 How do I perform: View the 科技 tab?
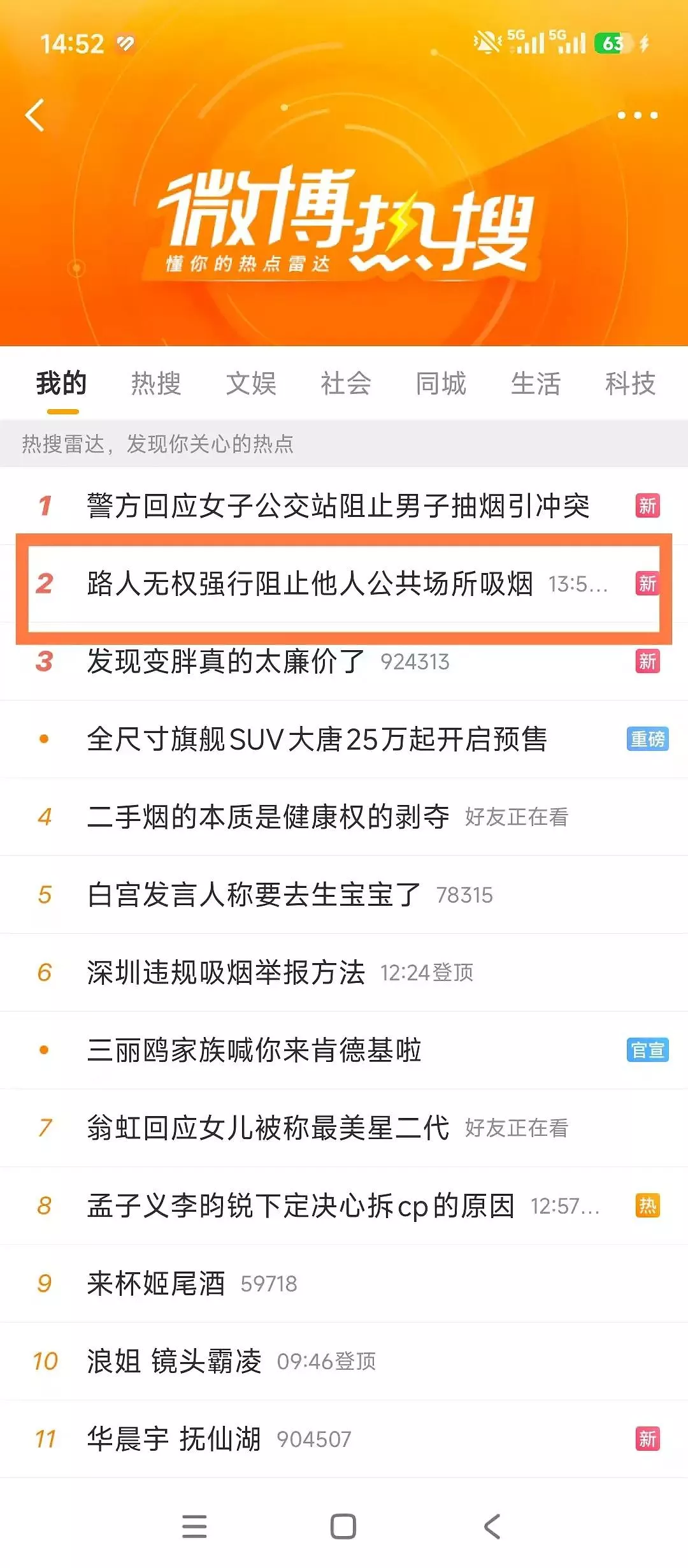coord(630,384)
